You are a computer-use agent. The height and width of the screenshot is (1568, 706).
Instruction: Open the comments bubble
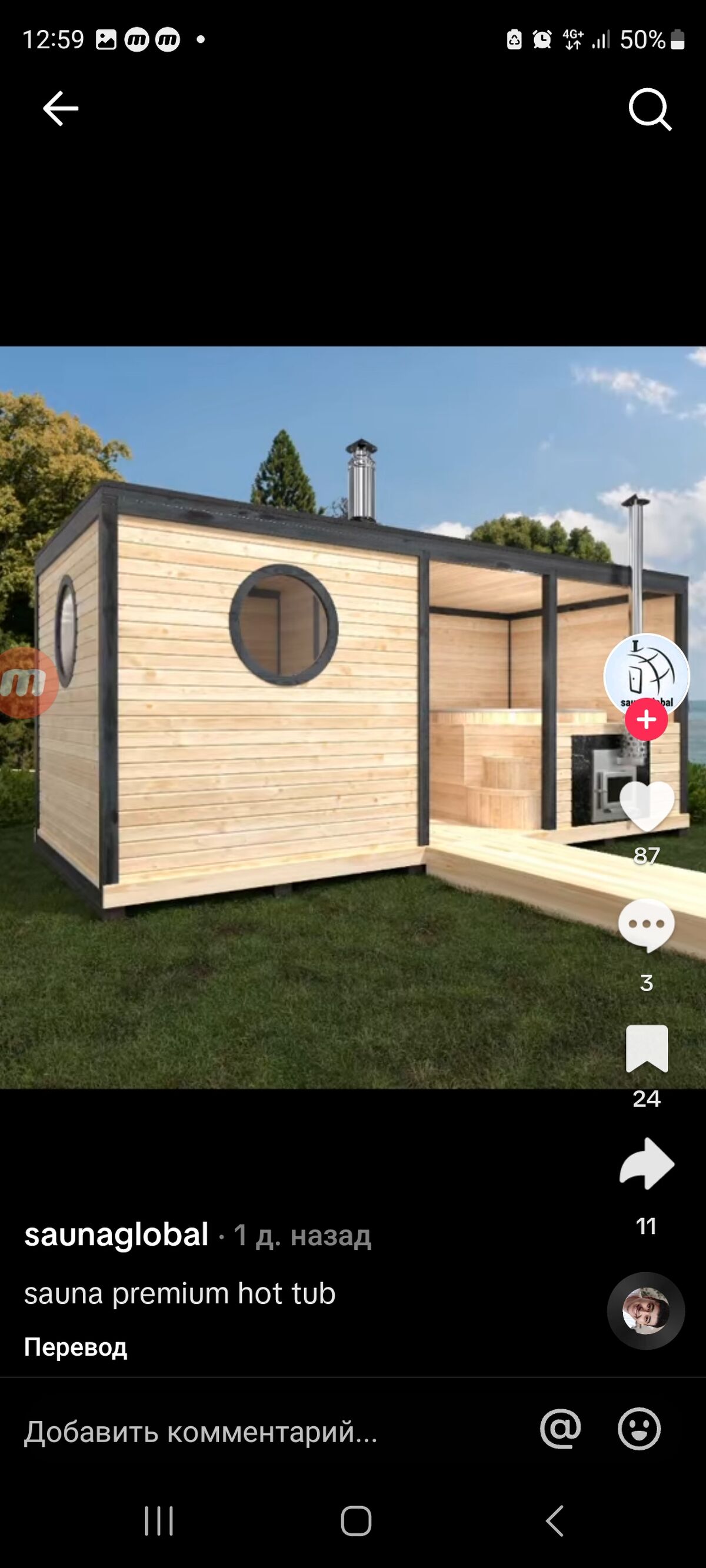pyautogui.click(x=647, y=925)
